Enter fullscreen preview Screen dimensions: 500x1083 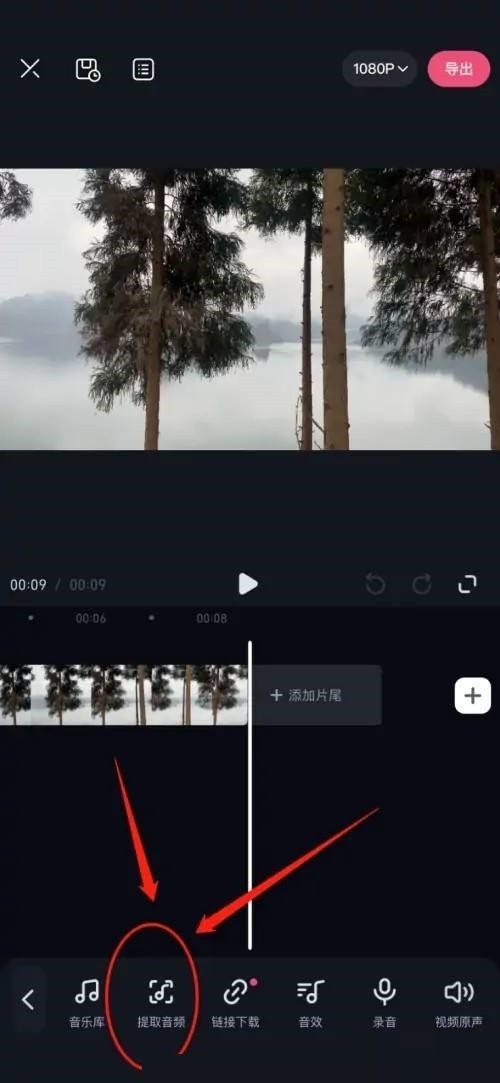click(x=468, y=584)
